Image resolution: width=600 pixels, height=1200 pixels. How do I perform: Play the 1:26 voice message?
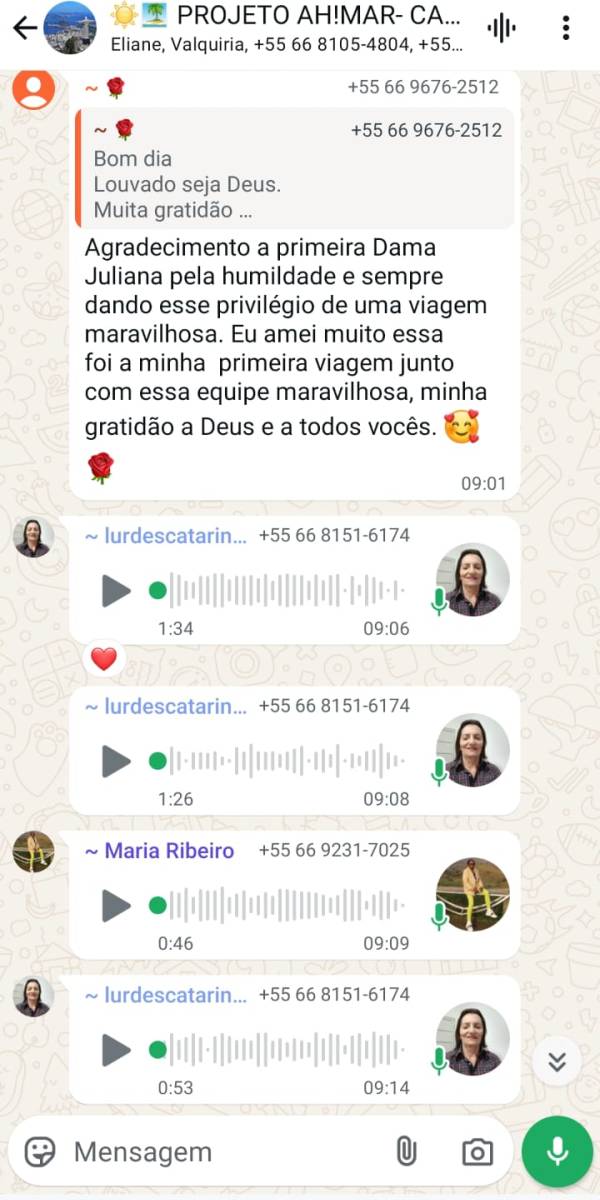pyautogui.click(x=116, y=761)
